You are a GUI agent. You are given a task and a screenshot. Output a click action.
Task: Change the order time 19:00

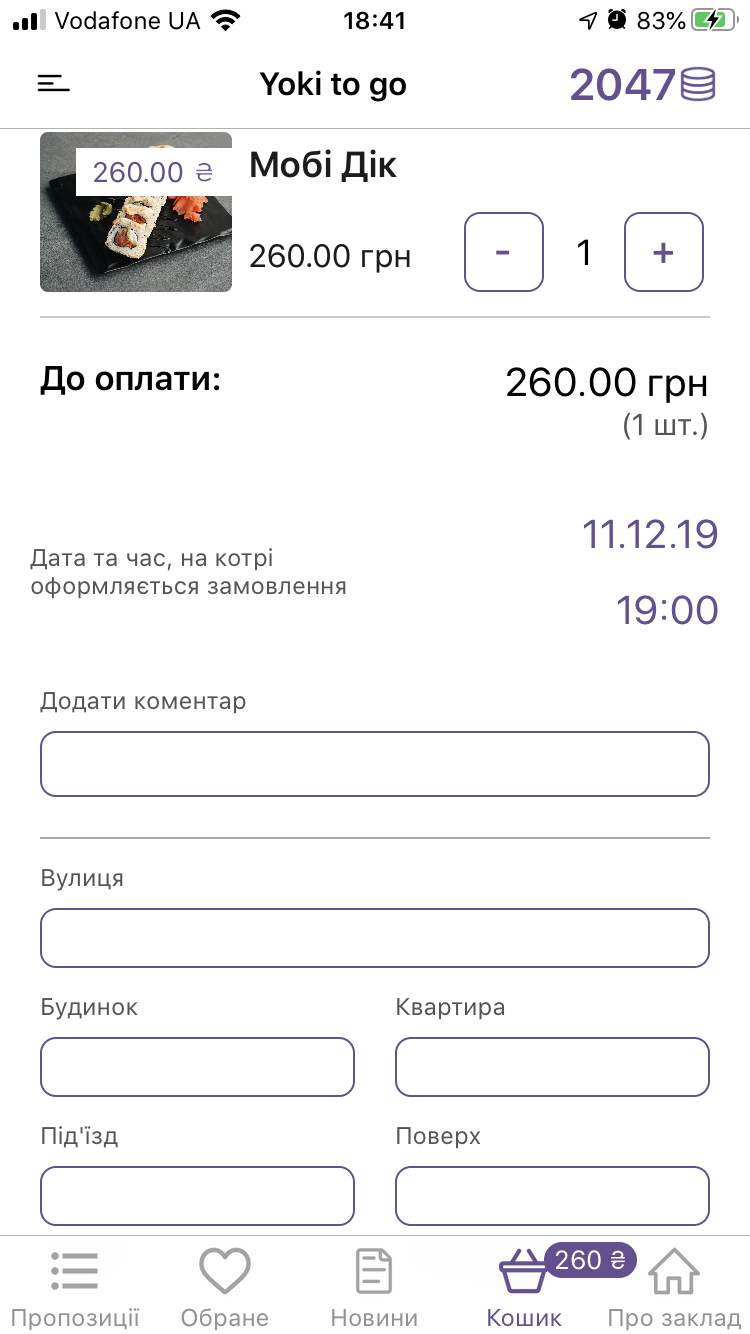point(667,610)
